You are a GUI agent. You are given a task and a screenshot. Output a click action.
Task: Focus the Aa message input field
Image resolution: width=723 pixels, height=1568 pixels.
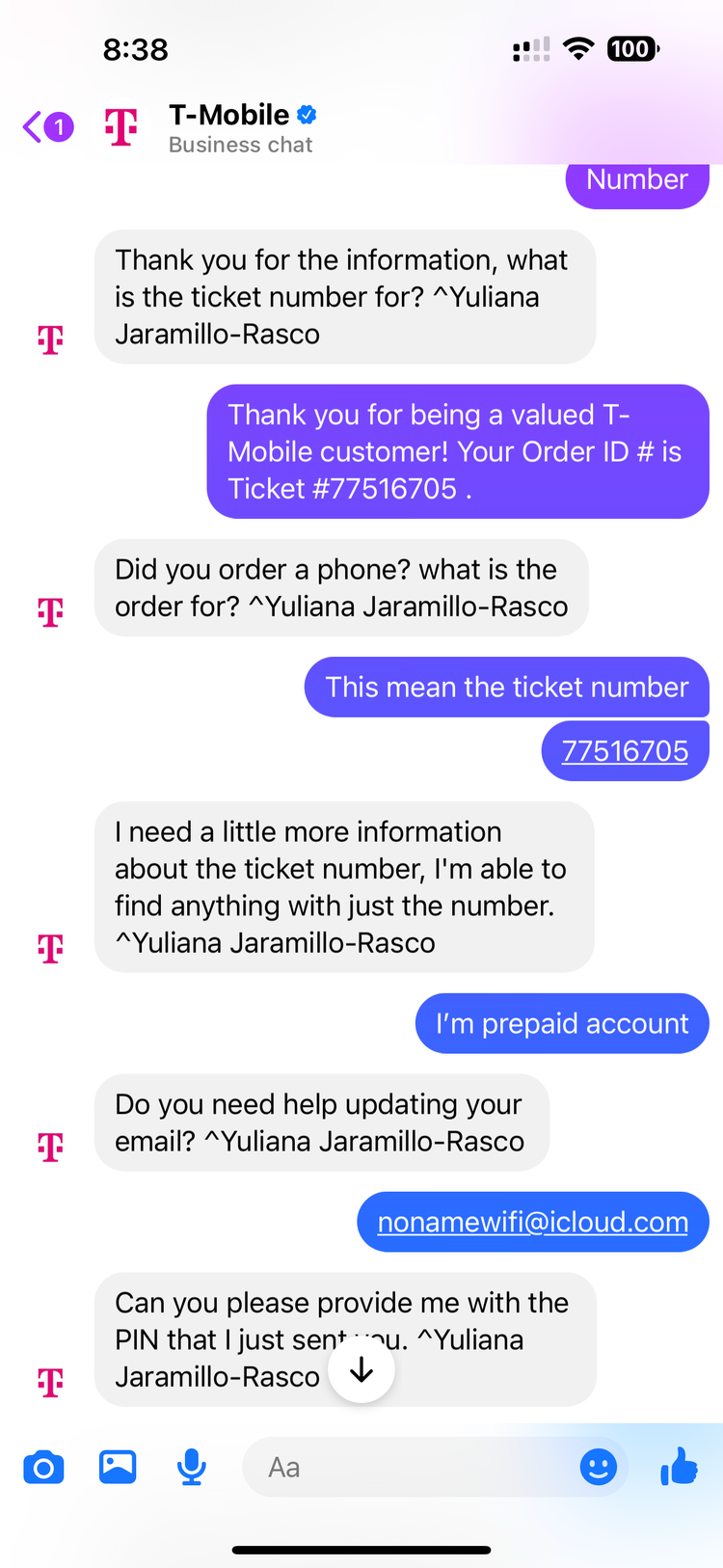(405, 1468)
